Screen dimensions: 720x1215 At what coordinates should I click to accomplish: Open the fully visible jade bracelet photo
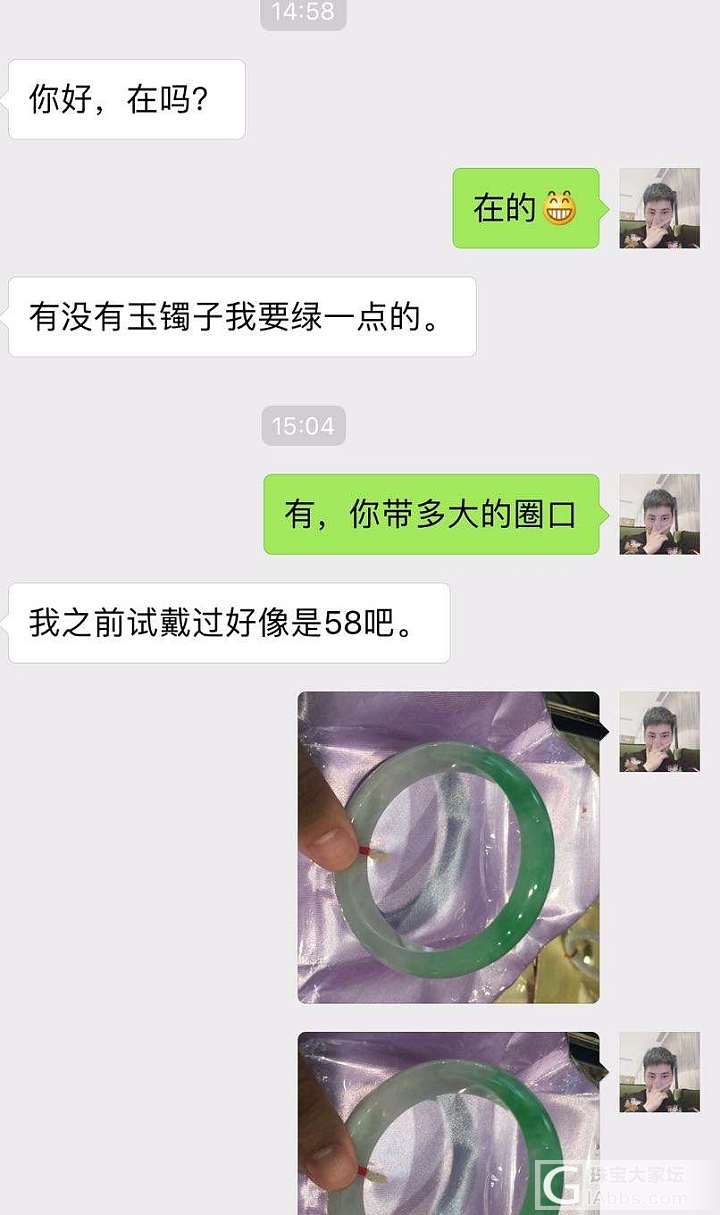(448, 847)
